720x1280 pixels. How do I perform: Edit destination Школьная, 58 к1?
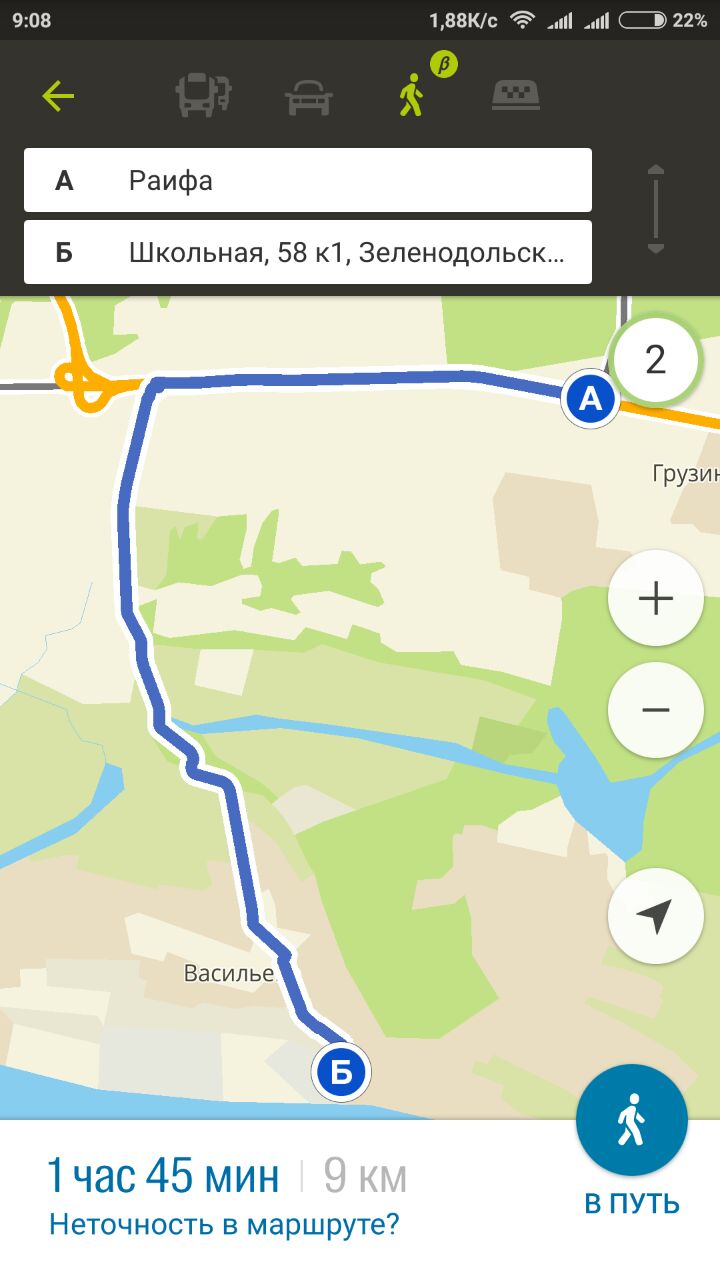coord(308,252)
